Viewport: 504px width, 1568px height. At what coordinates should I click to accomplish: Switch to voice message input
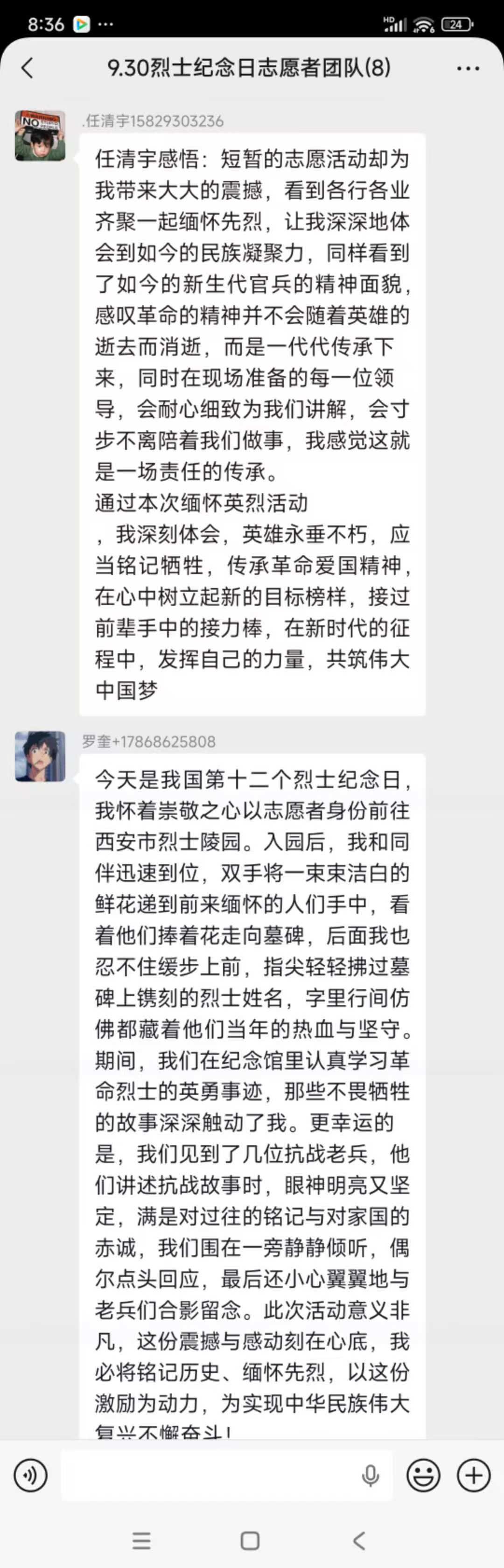tap(30, 1475)
